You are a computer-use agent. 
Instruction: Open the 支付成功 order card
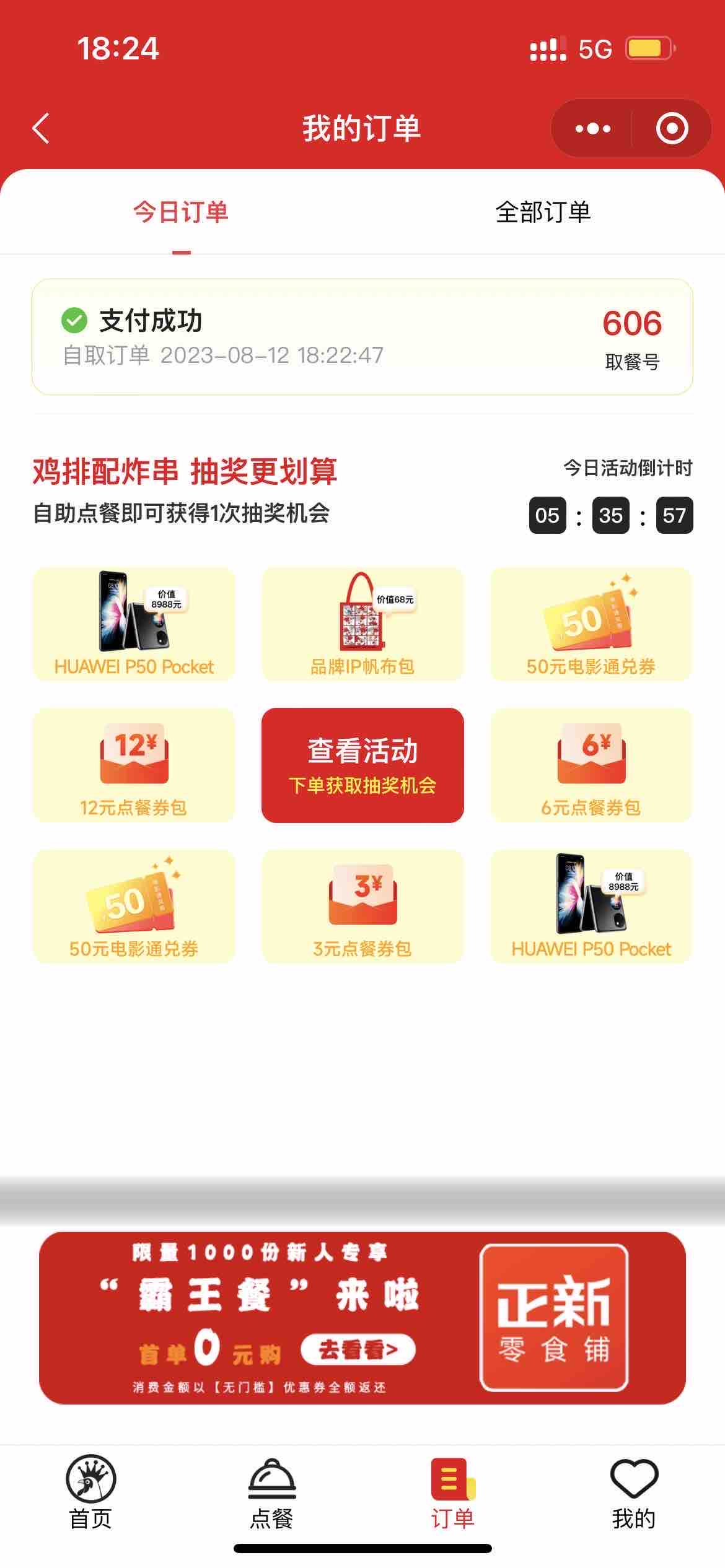pyautogui.click(x=362, y=337)
